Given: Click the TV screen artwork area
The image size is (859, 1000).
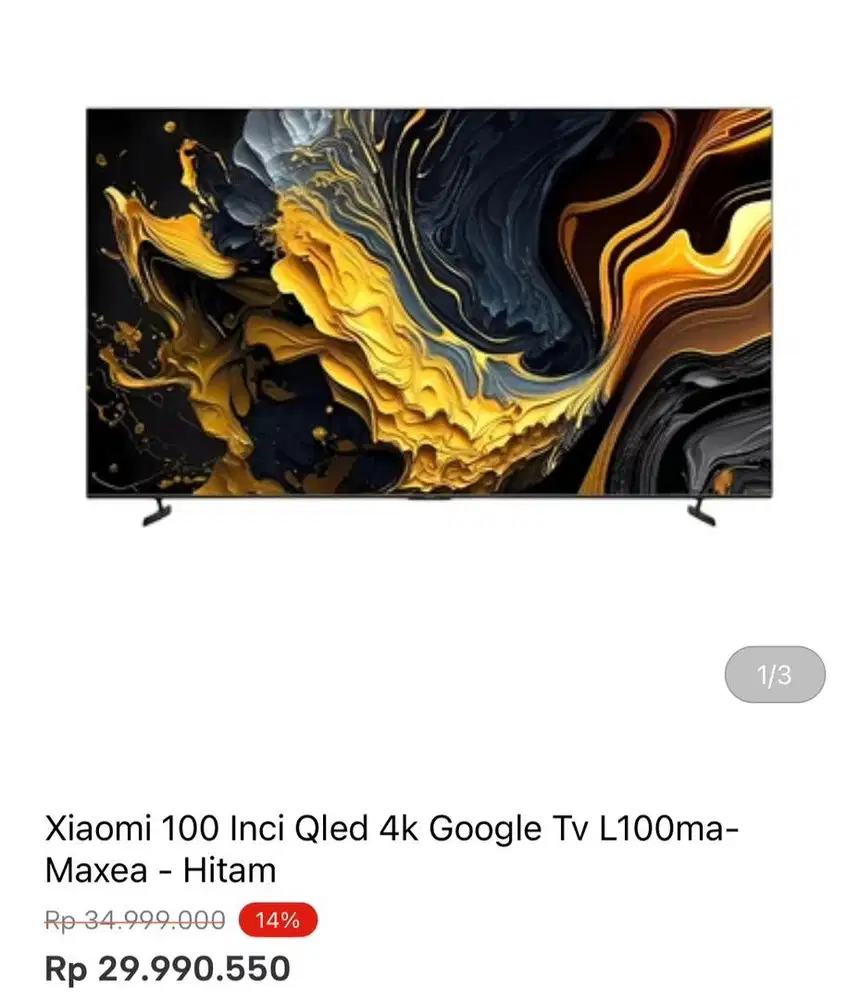Looking at the screenshot, I should (430, 300).
